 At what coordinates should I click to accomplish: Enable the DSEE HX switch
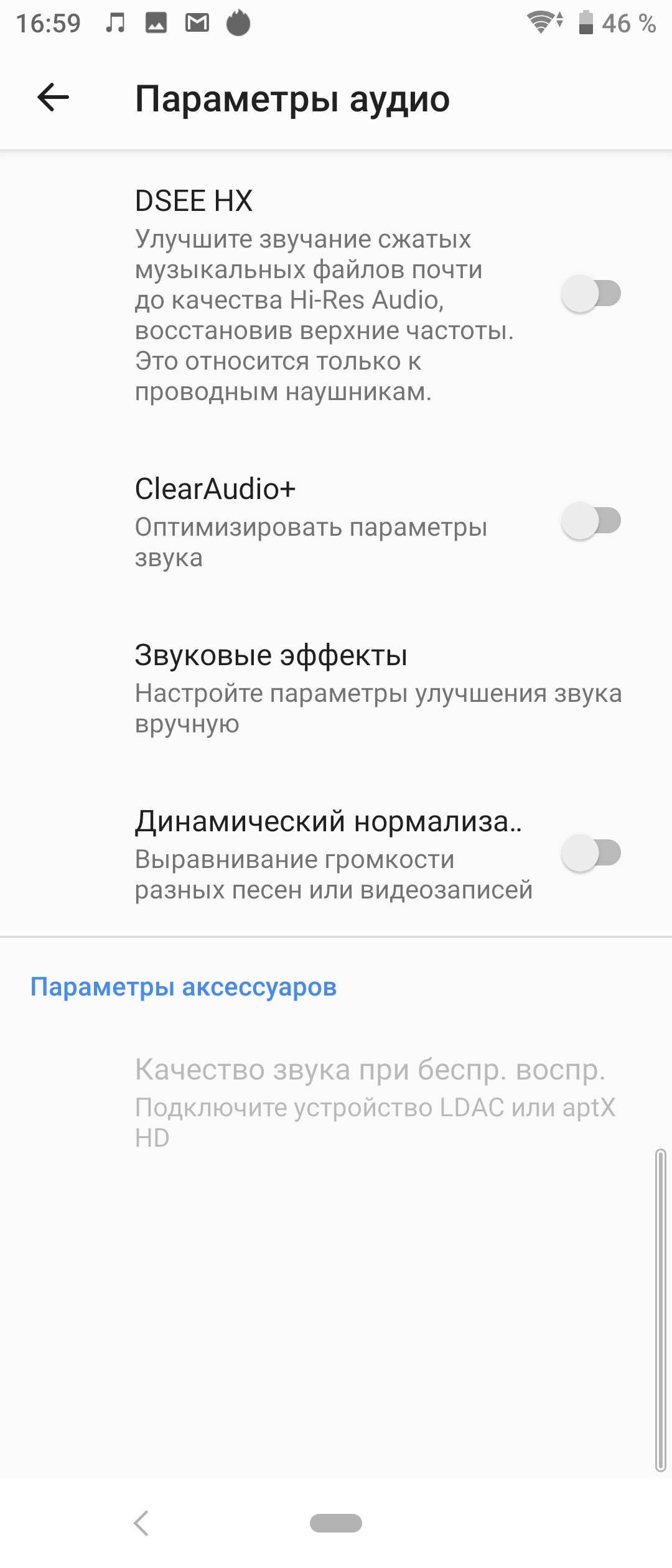point(590,294)
